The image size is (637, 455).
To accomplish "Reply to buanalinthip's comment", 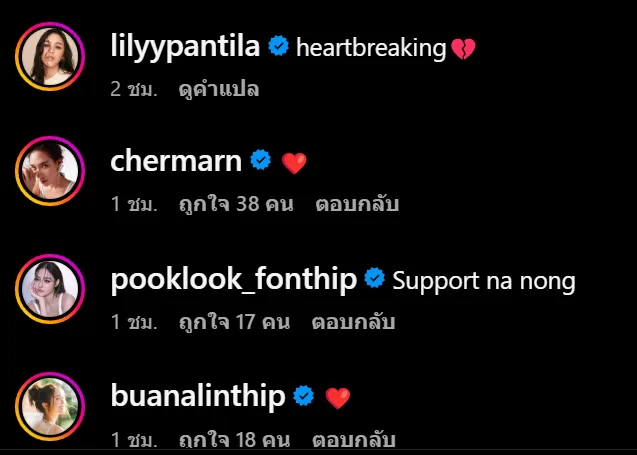I will click(354, 440).
